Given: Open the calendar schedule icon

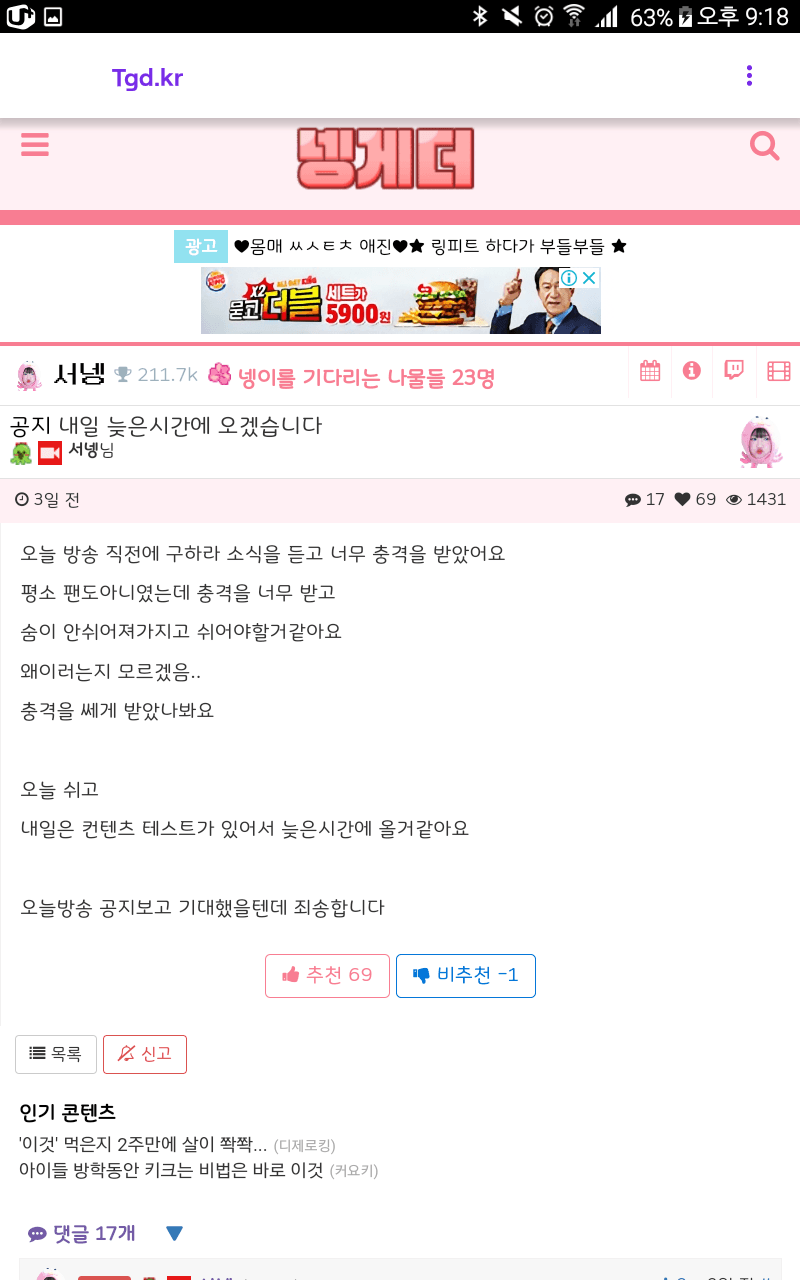Looking at the screenshot, I should coord(650,372).
